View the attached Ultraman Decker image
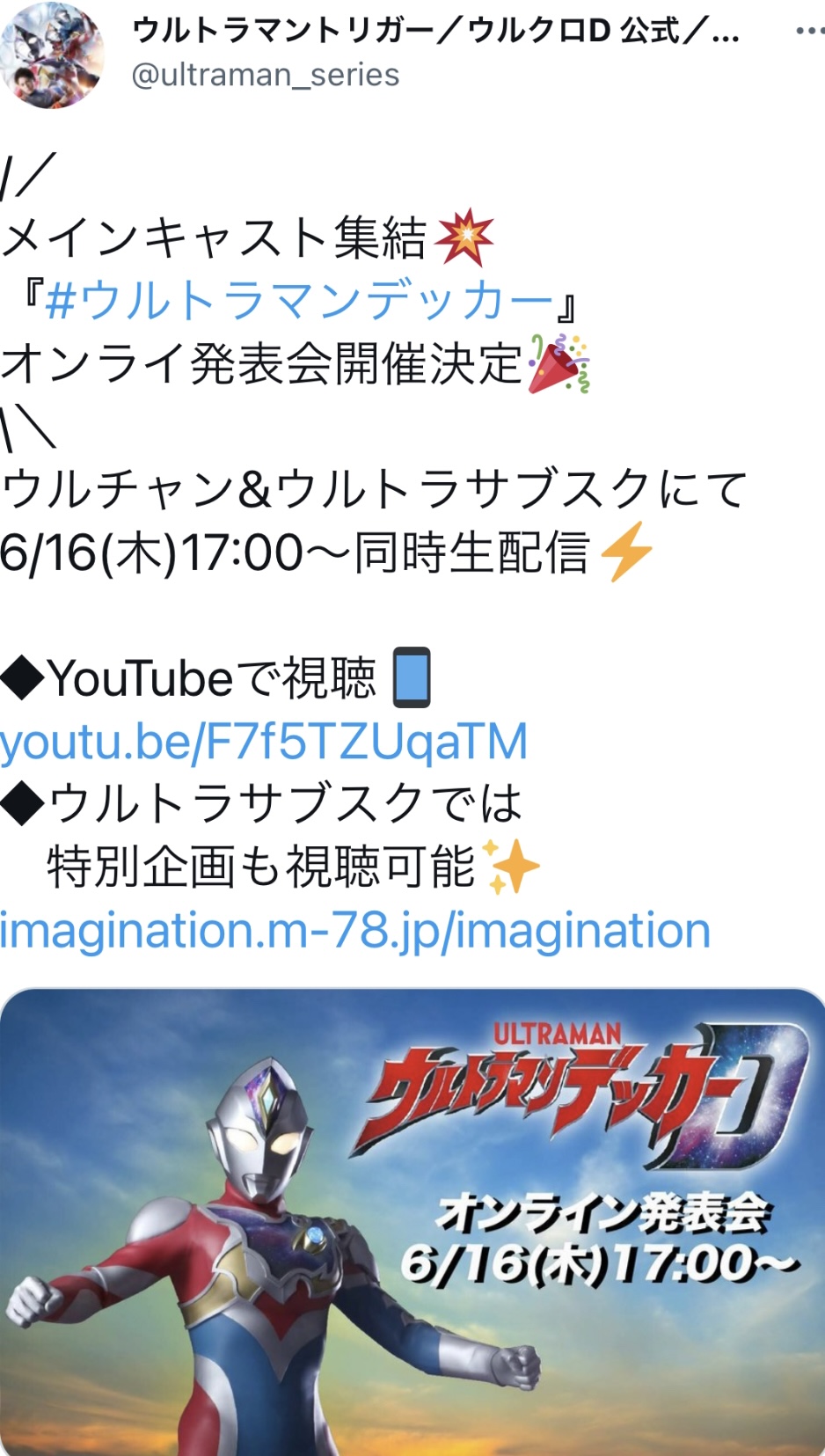Image resolution: width=825 pixels, height=1456 pixels. [412, 1221]
